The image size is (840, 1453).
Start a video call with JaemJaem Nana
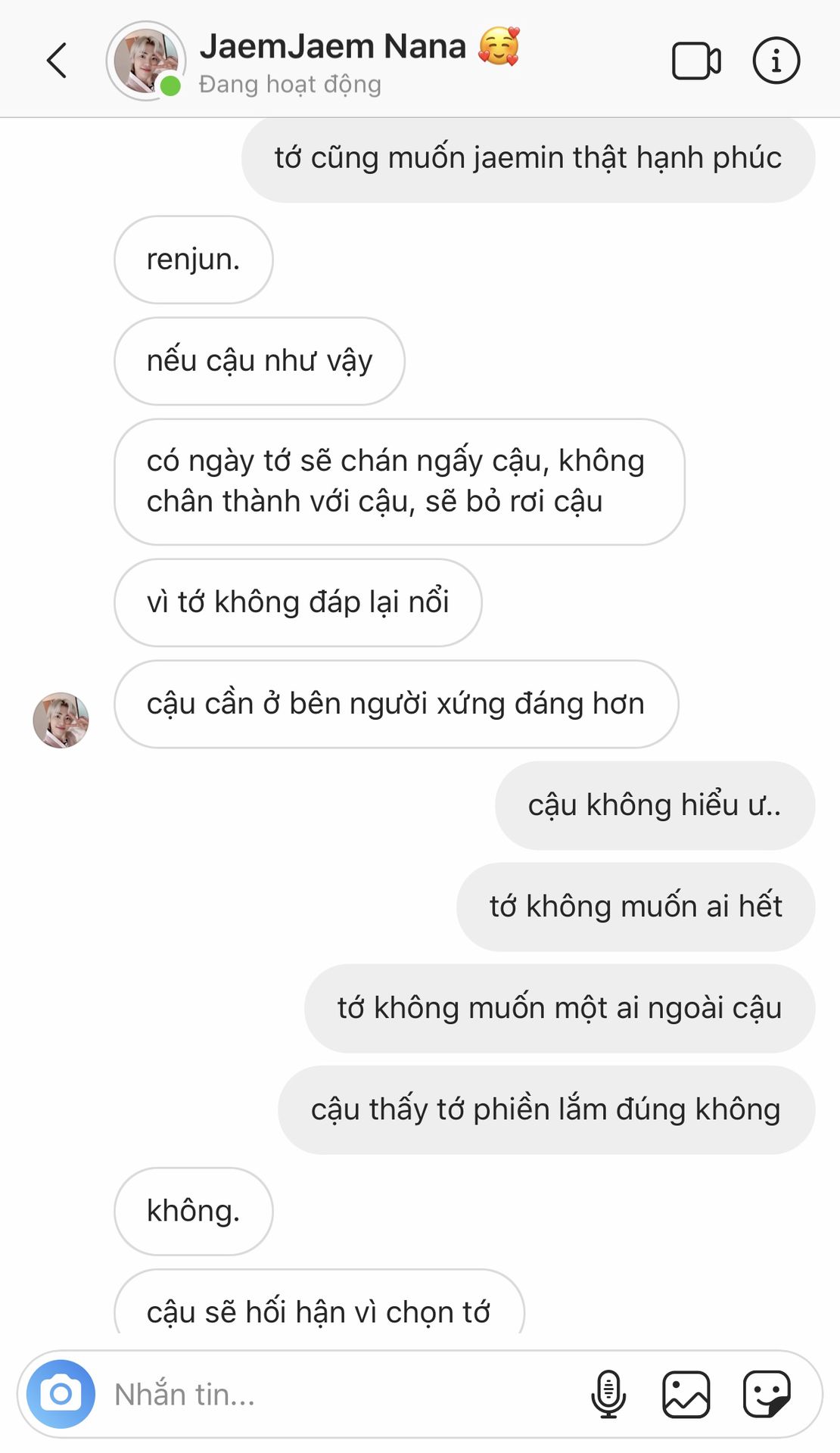pos(695,61)
